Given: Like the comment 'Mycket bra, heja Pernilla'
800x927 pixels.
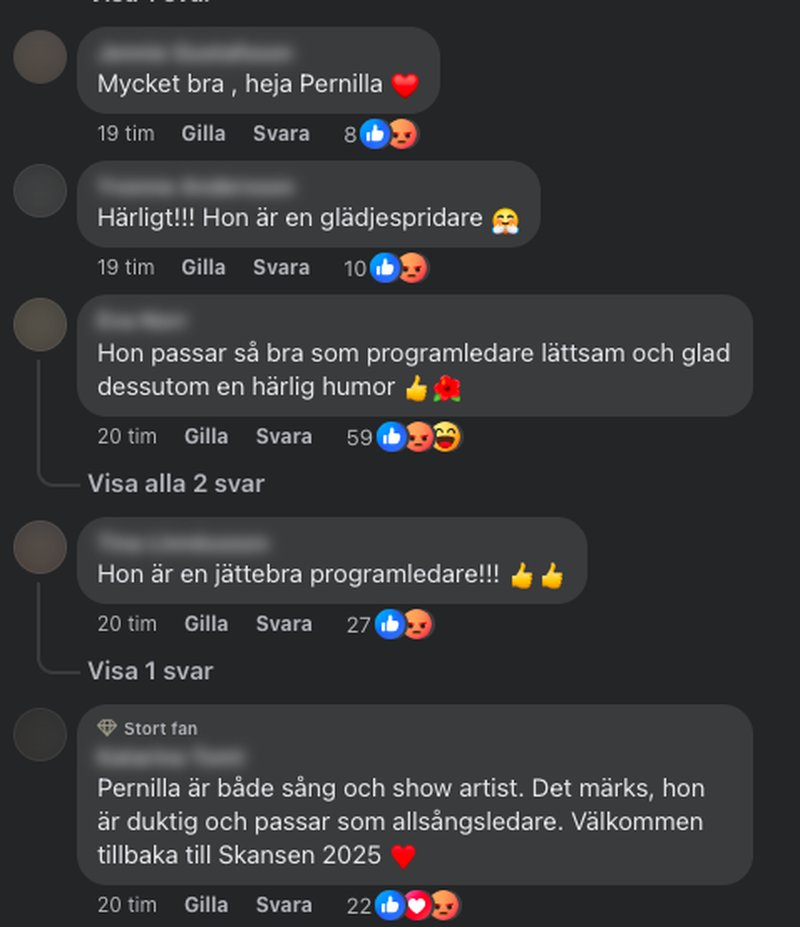Looking at the screenshot, I should (x=203, y=133).
